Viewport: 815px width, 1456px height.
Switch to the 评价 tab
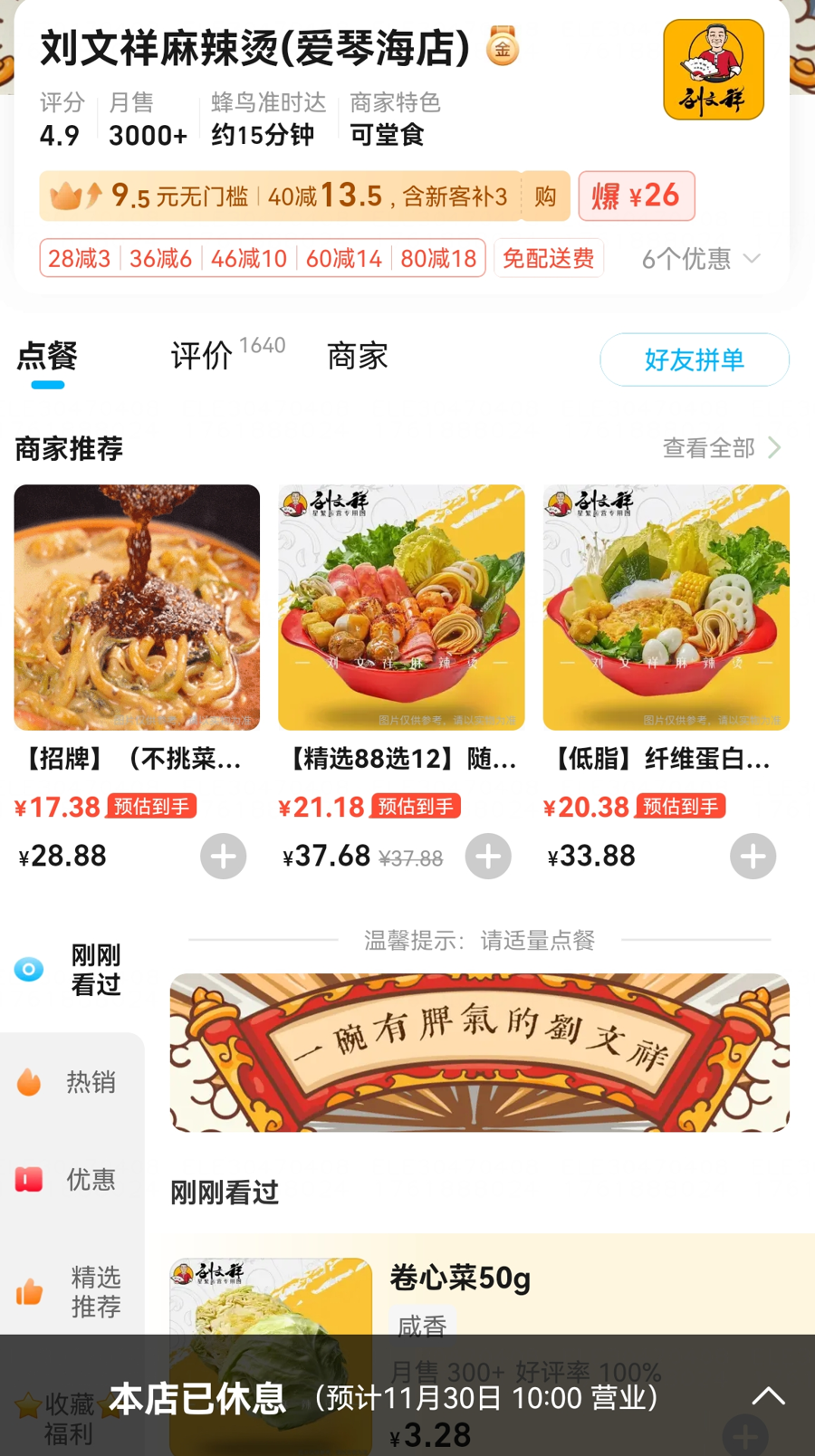[x=202, y=357]
